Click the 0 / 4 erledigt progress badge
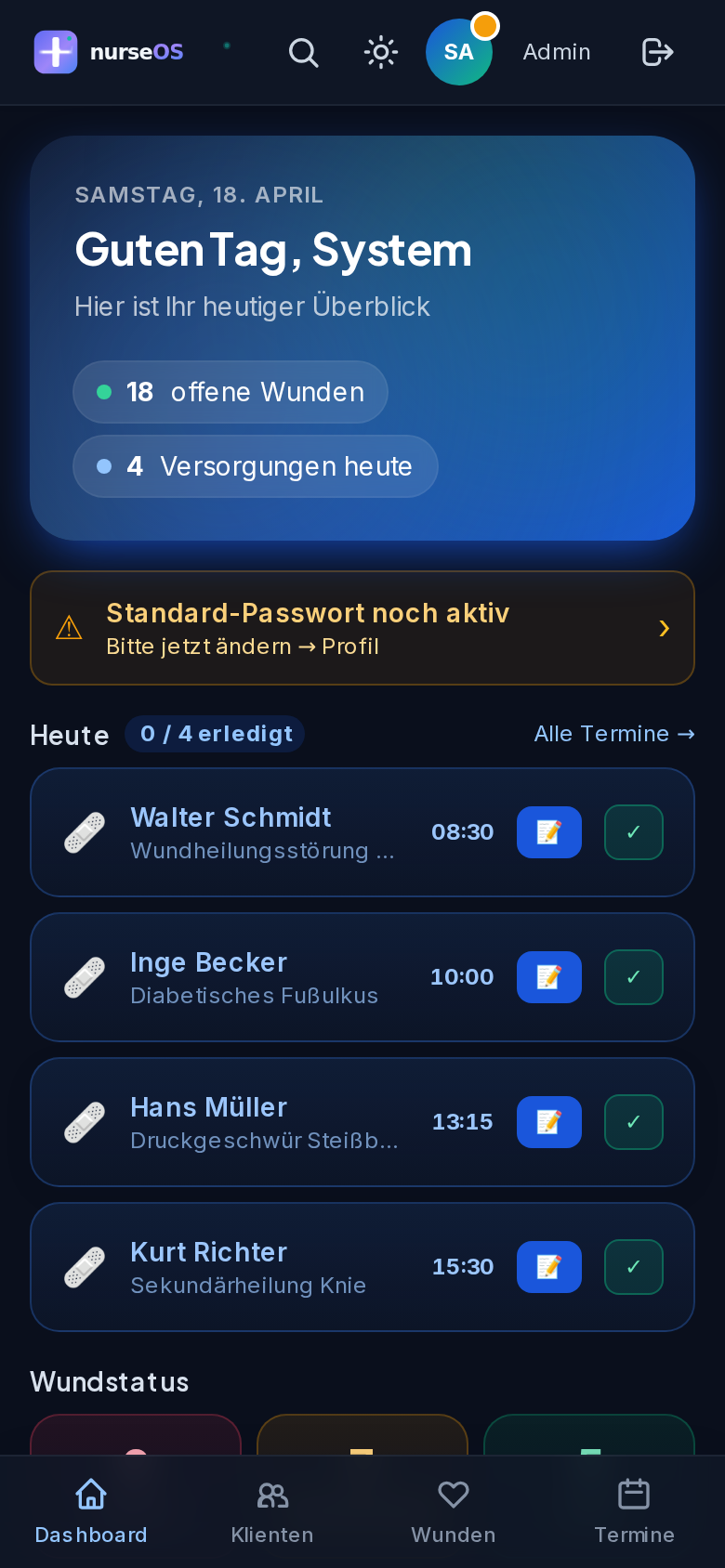 click(x=214, y=734)
